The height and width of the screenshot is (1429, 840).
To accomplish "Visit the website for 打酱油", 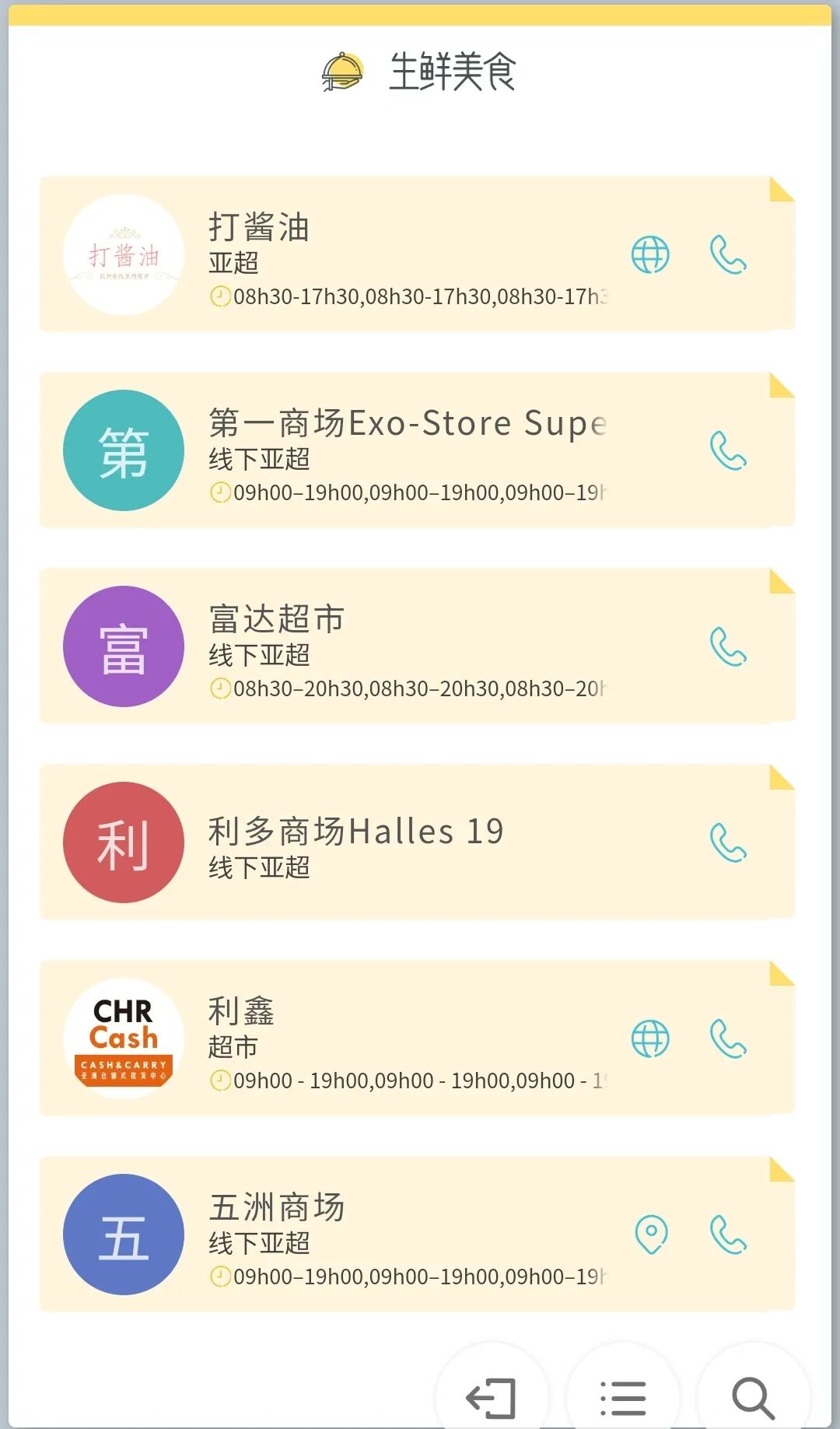I will click(x=650, y=254).
